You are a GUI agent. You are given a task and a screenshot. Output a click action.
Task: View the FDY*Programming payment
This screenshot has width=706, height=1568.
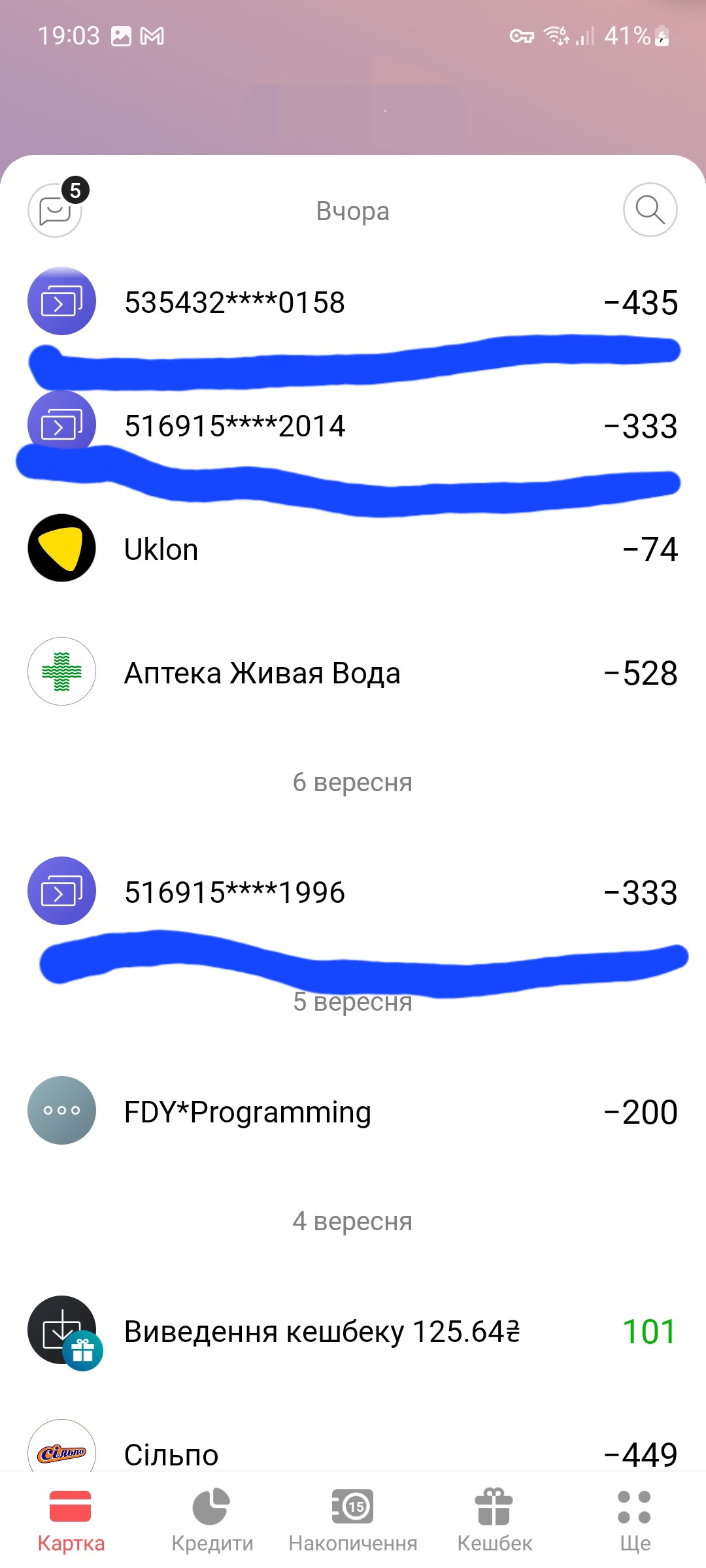[353, 1111]
